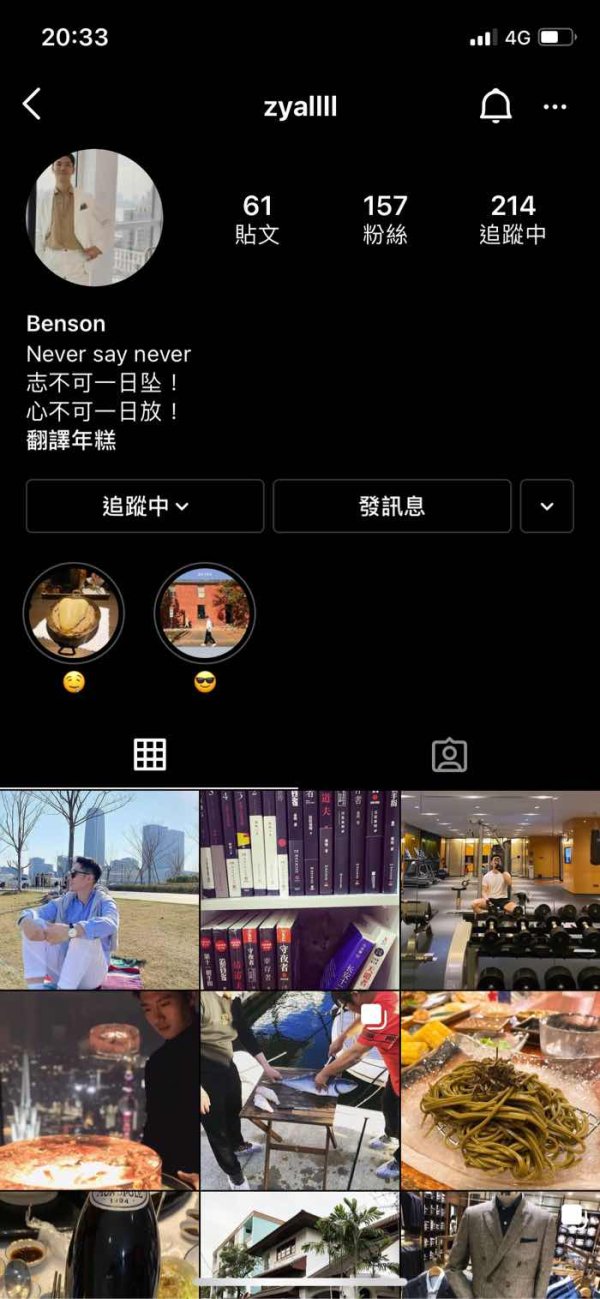The width and height of the screenshot is (600, 1299).
Task: Open the 追蹤中 following dropdown button
Action: click(x=145, y=506)
